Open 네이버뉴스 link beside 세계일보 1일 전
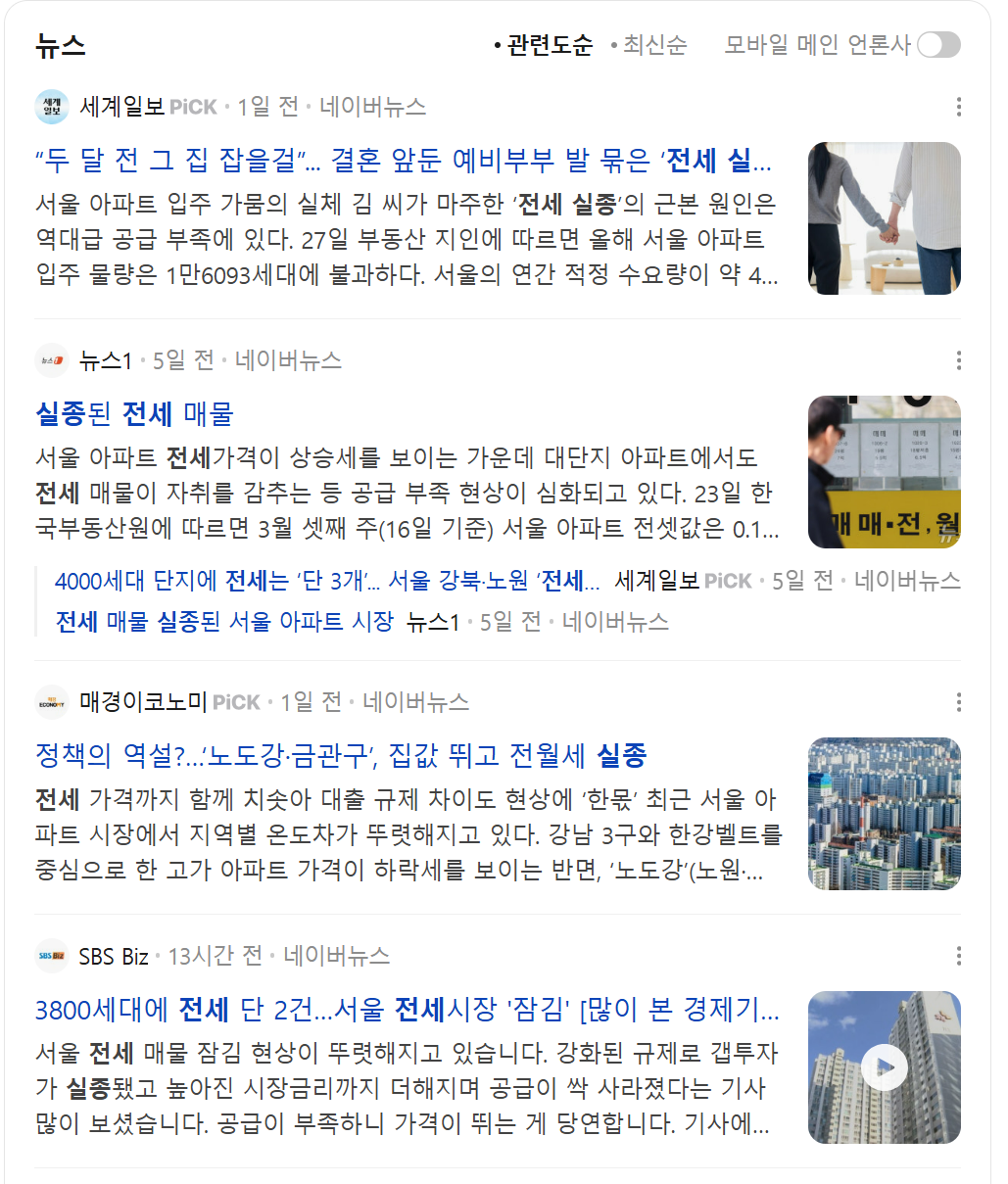This screenshot has height=1184, width=1008. pyautogui.click(x=372, y=107)
